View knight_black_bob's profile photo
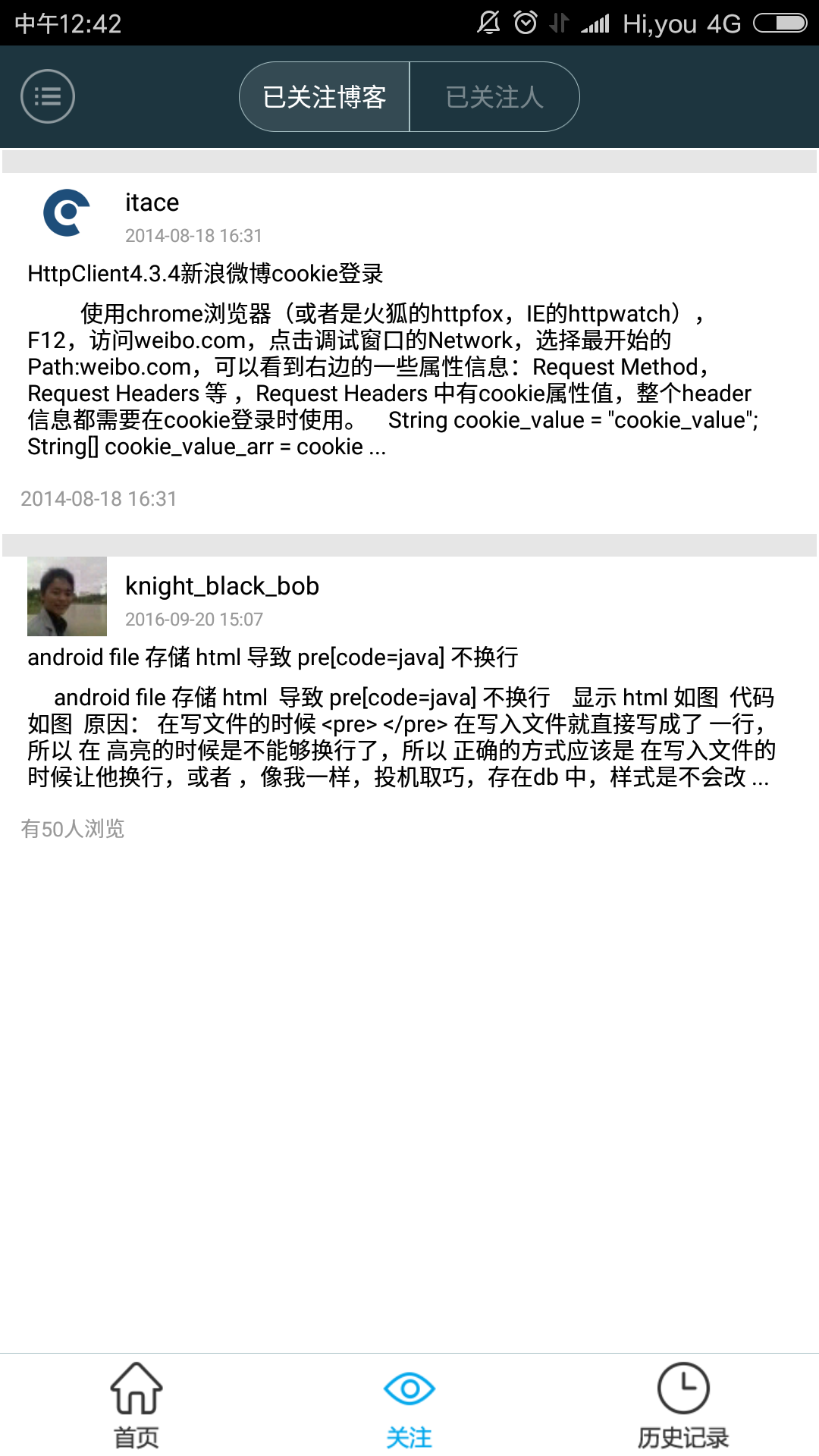This screenshot has width=819, height=1456. pos(67,597)
